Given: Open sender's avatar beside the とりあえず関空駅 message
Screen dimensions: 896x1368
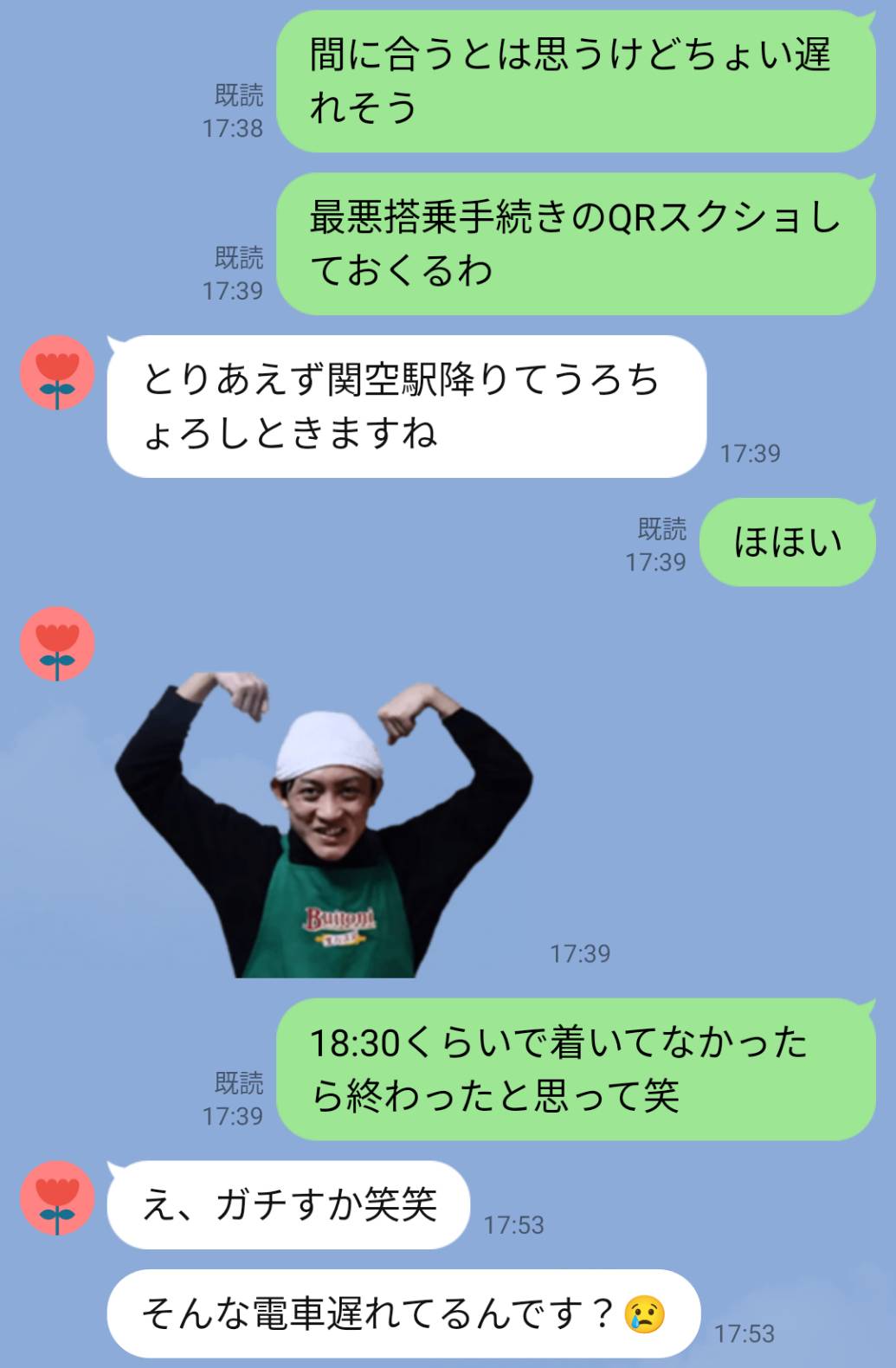Looking at the screenshot, I should 57,372.
